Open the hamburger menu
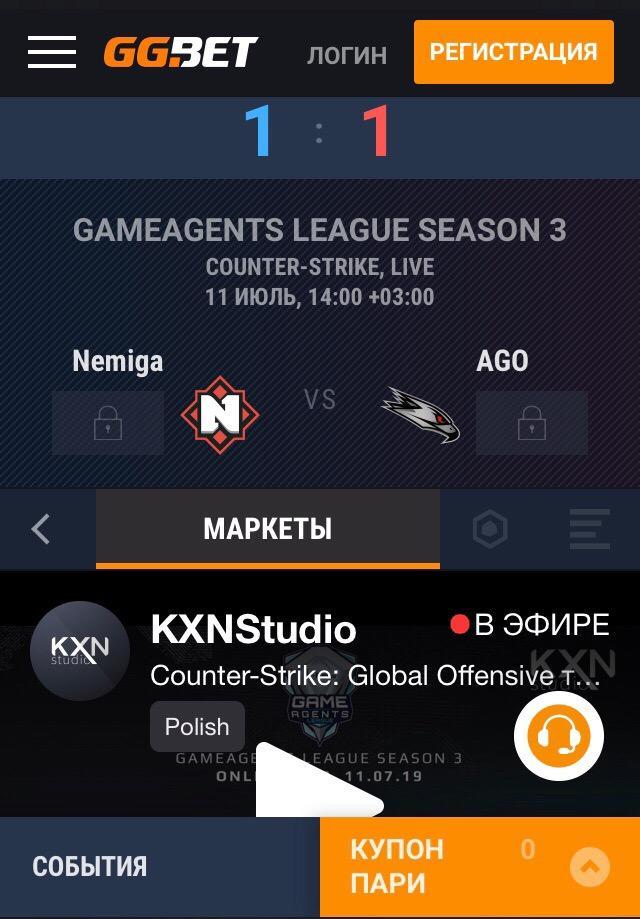 tap(52, 51)
